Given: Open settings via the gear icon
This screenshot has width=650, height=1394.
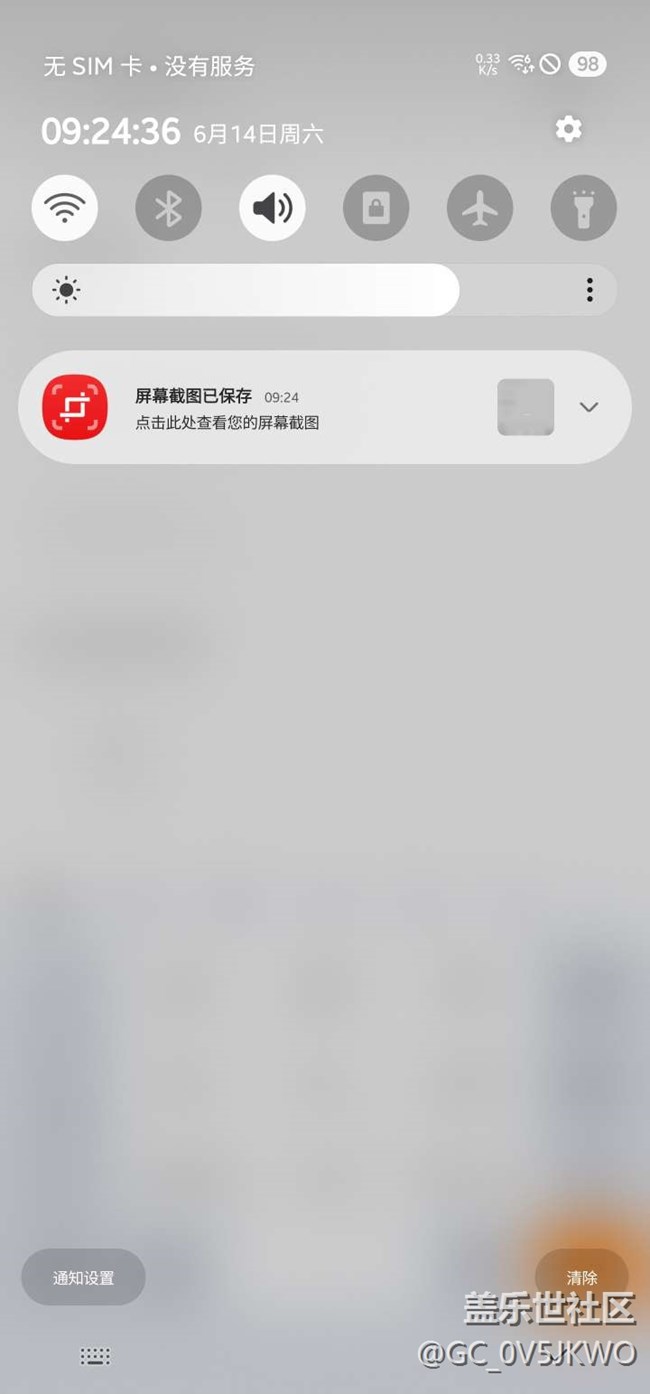Looking at the screenshot, I should pyautogui.click(x=569, y=129).
